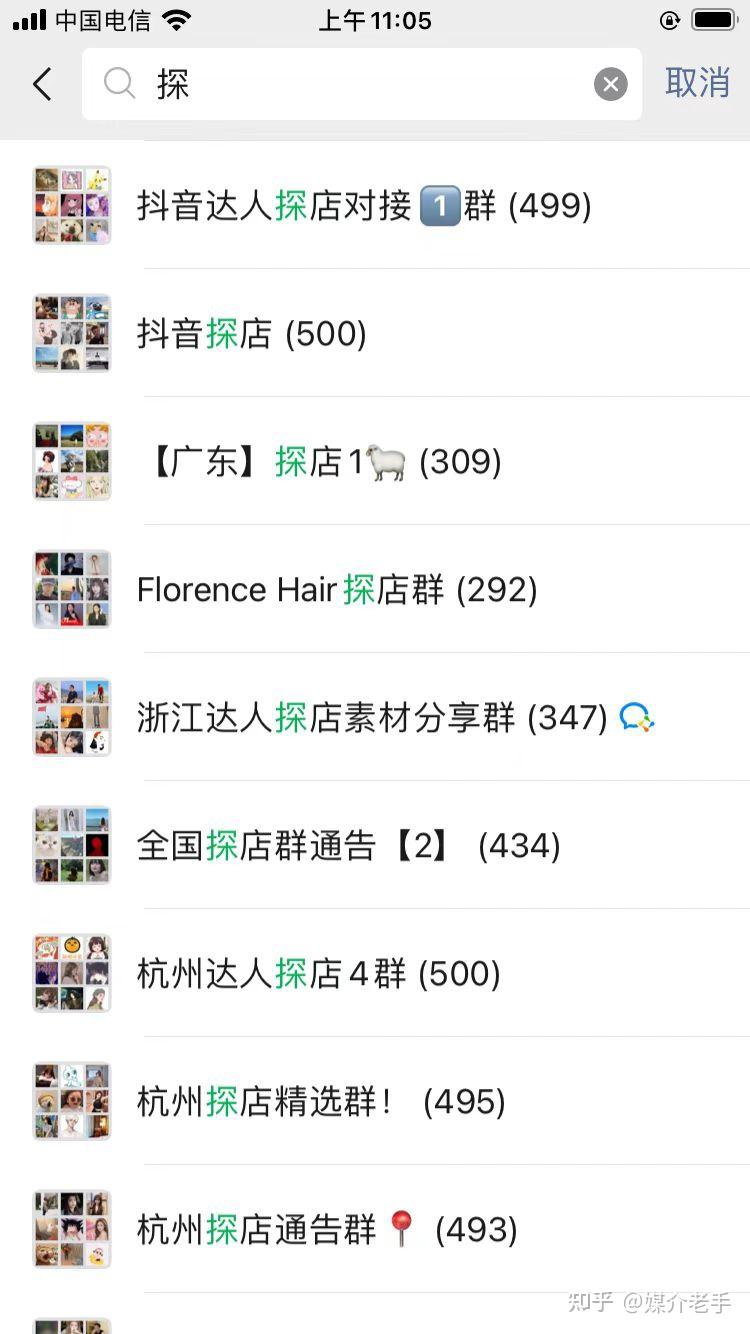Open the 抖音探店 (500) group

(x=375, y=333)
